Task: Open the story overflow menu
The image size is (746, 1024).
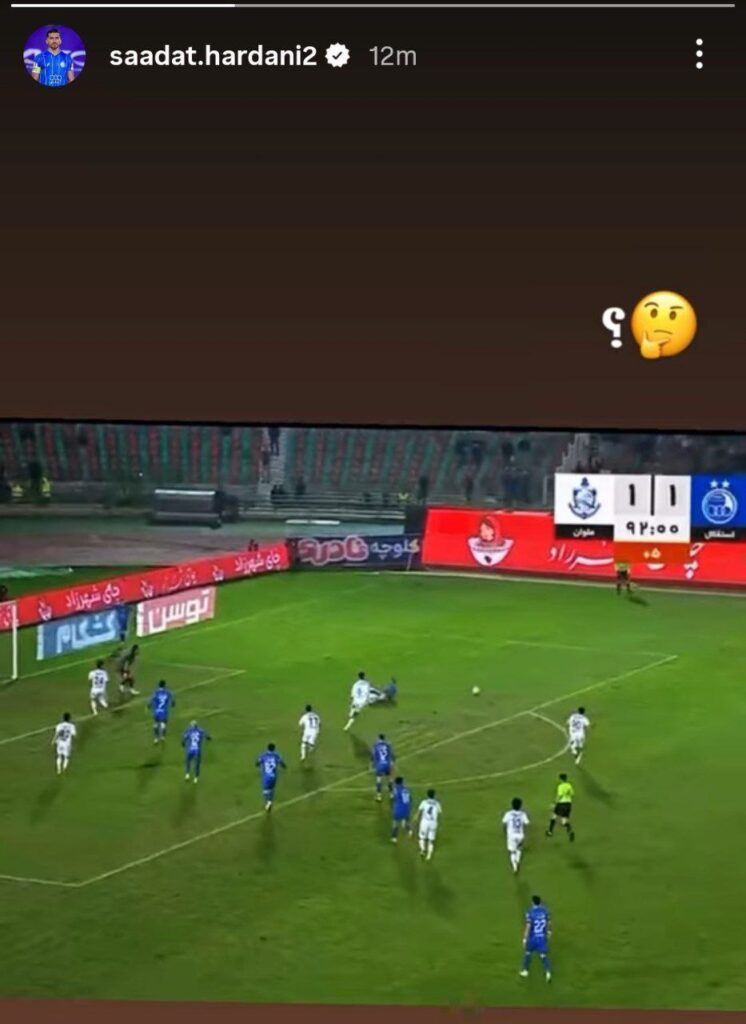Action: (699, 54)
